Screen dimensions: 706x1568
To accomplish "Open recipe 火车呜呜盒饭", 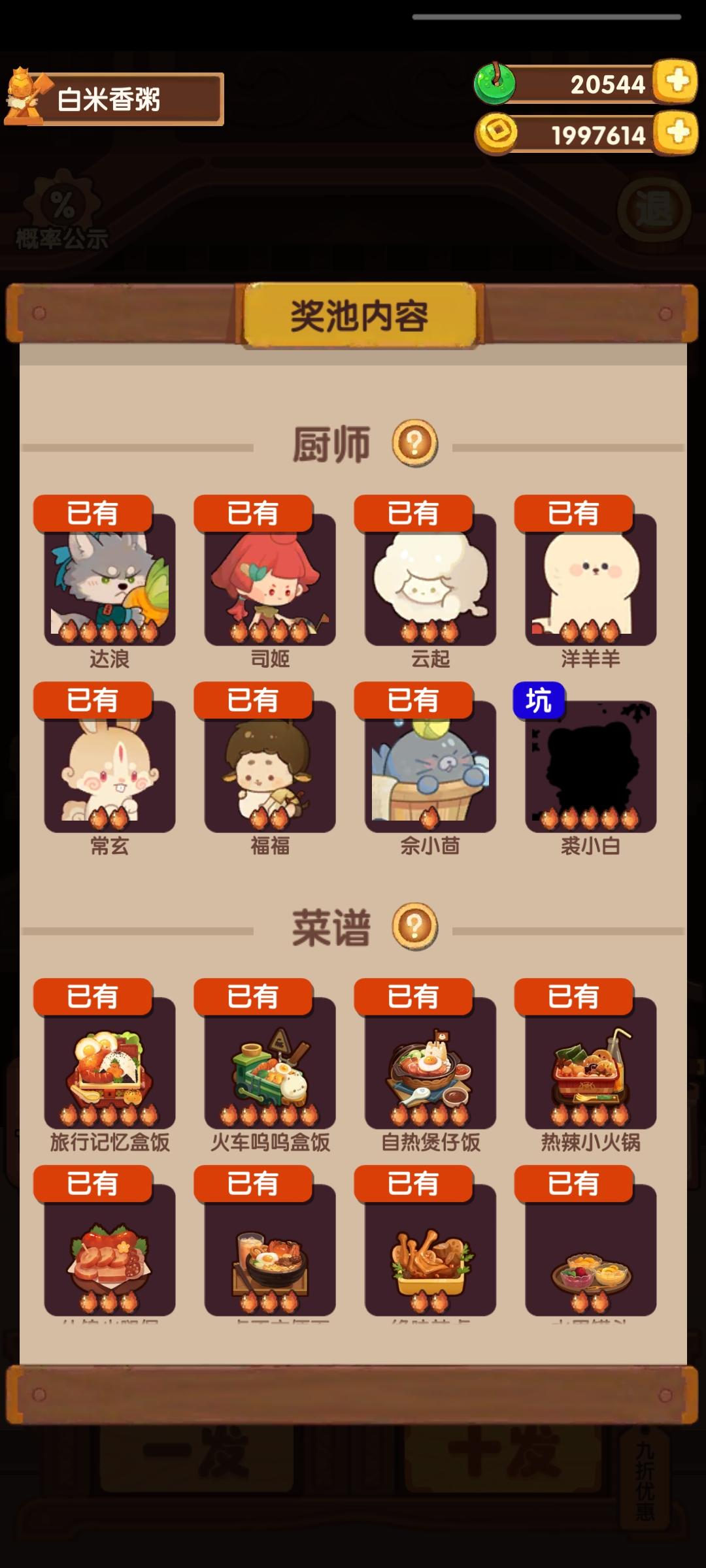I will coord(269,1064).
